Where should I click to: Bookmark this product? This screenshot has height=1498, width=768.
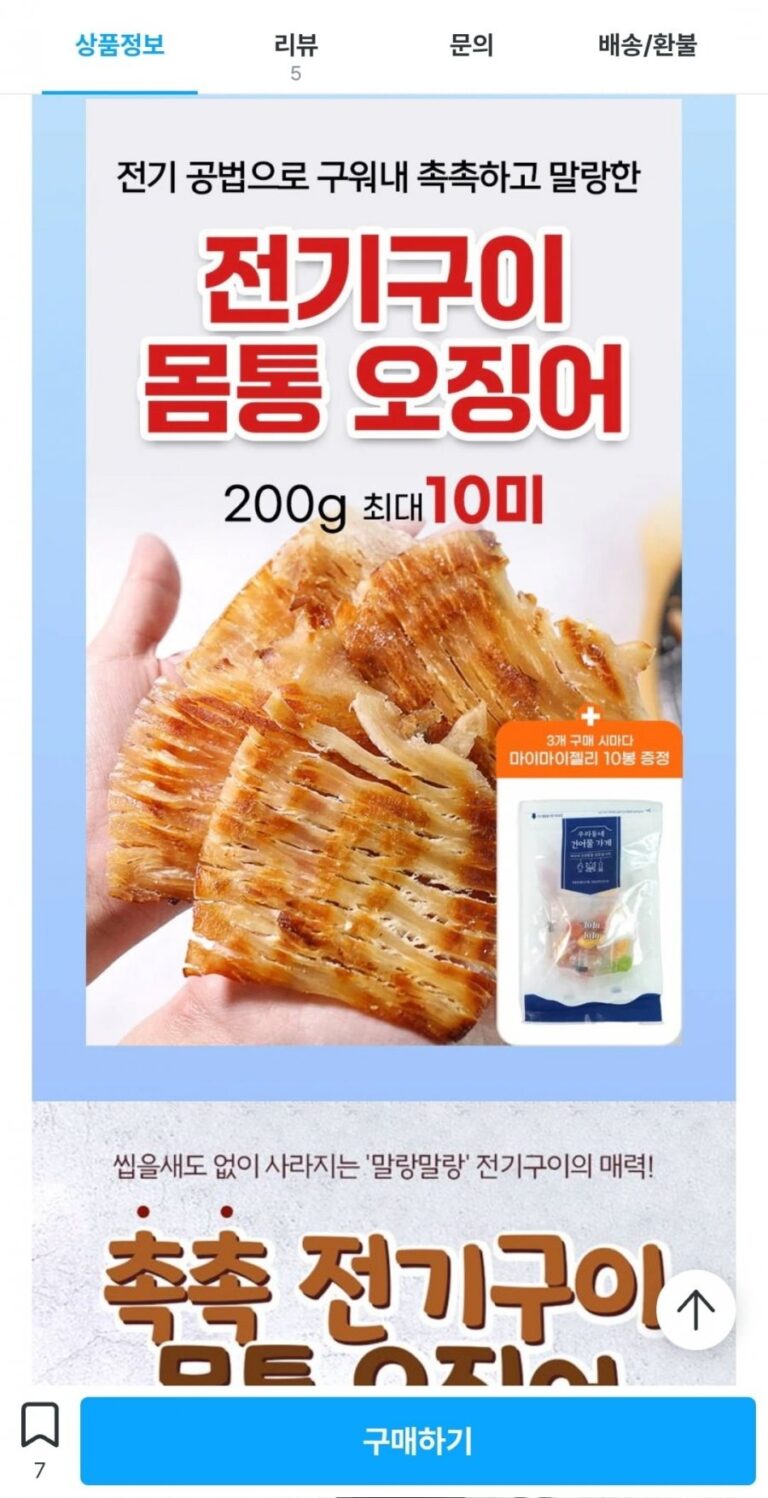click(40, 1426)
